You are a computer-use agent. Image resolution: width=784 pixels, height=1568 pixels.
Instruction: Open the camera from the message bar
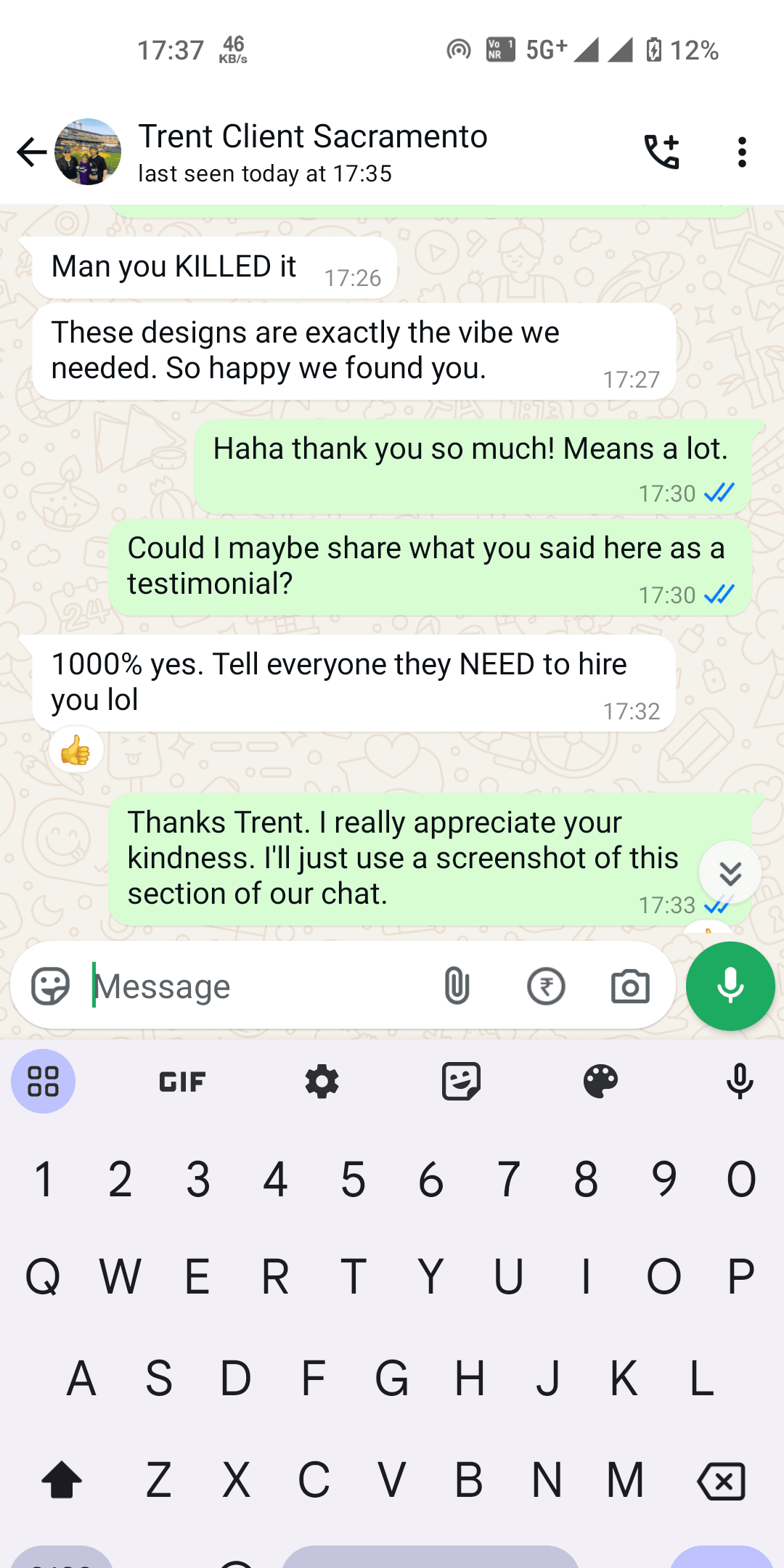pos(630,987)
